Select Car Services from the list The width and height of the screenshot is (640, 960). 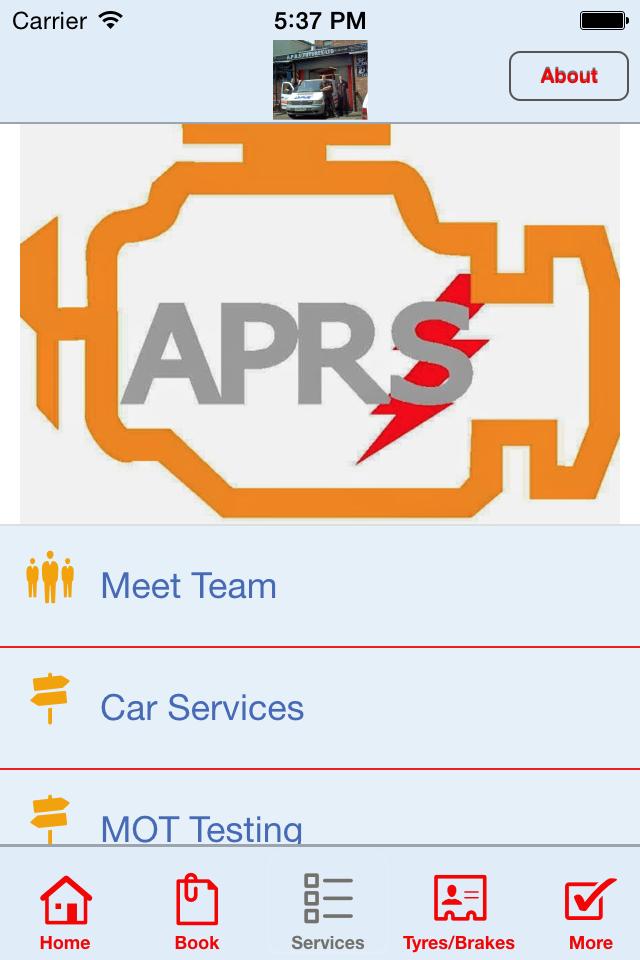320,708
